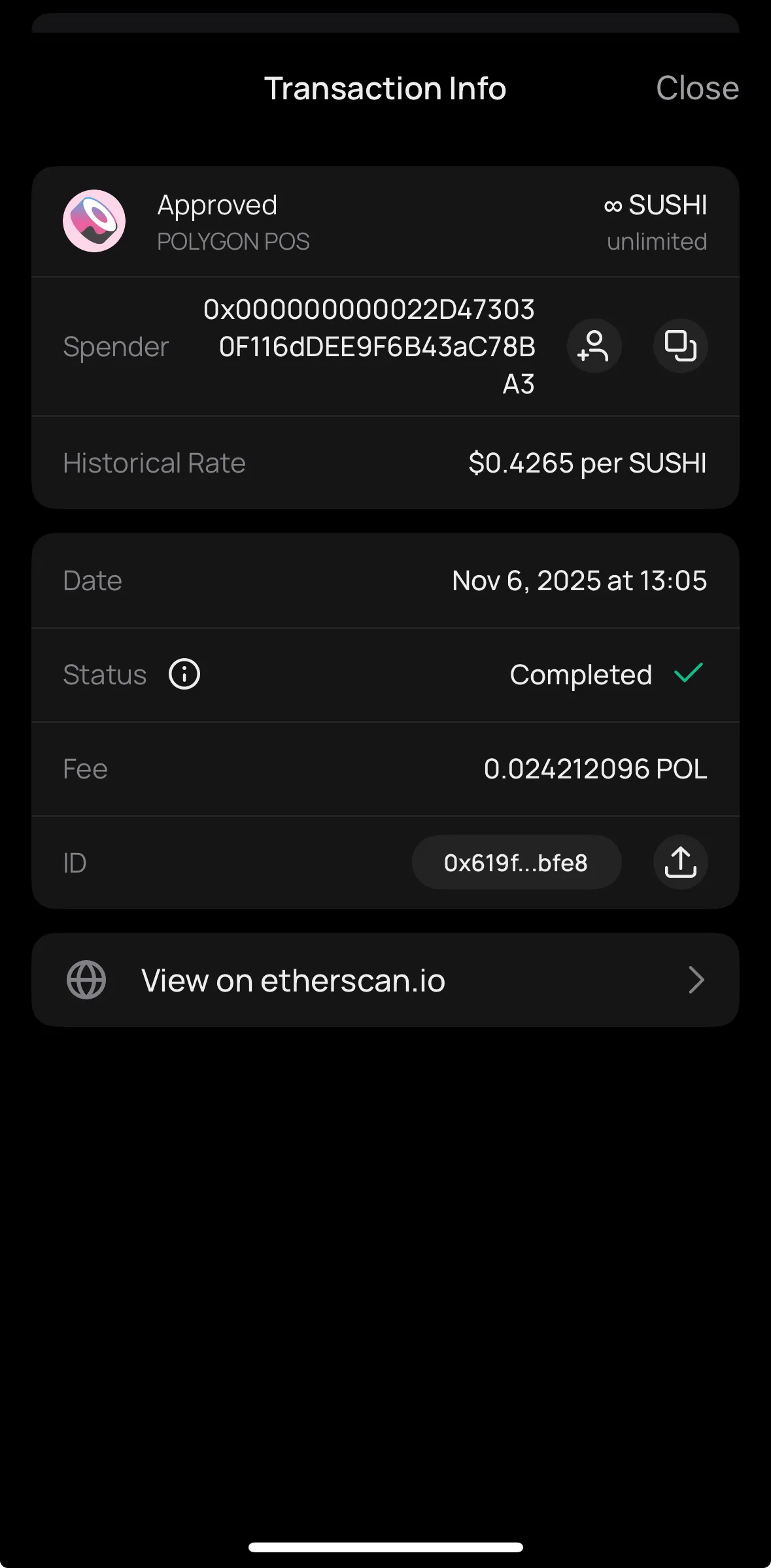Viewport: 771px width, 1568px height.
Task: Click the infinity symbol next to SUSHI
Action: (611, 205)
